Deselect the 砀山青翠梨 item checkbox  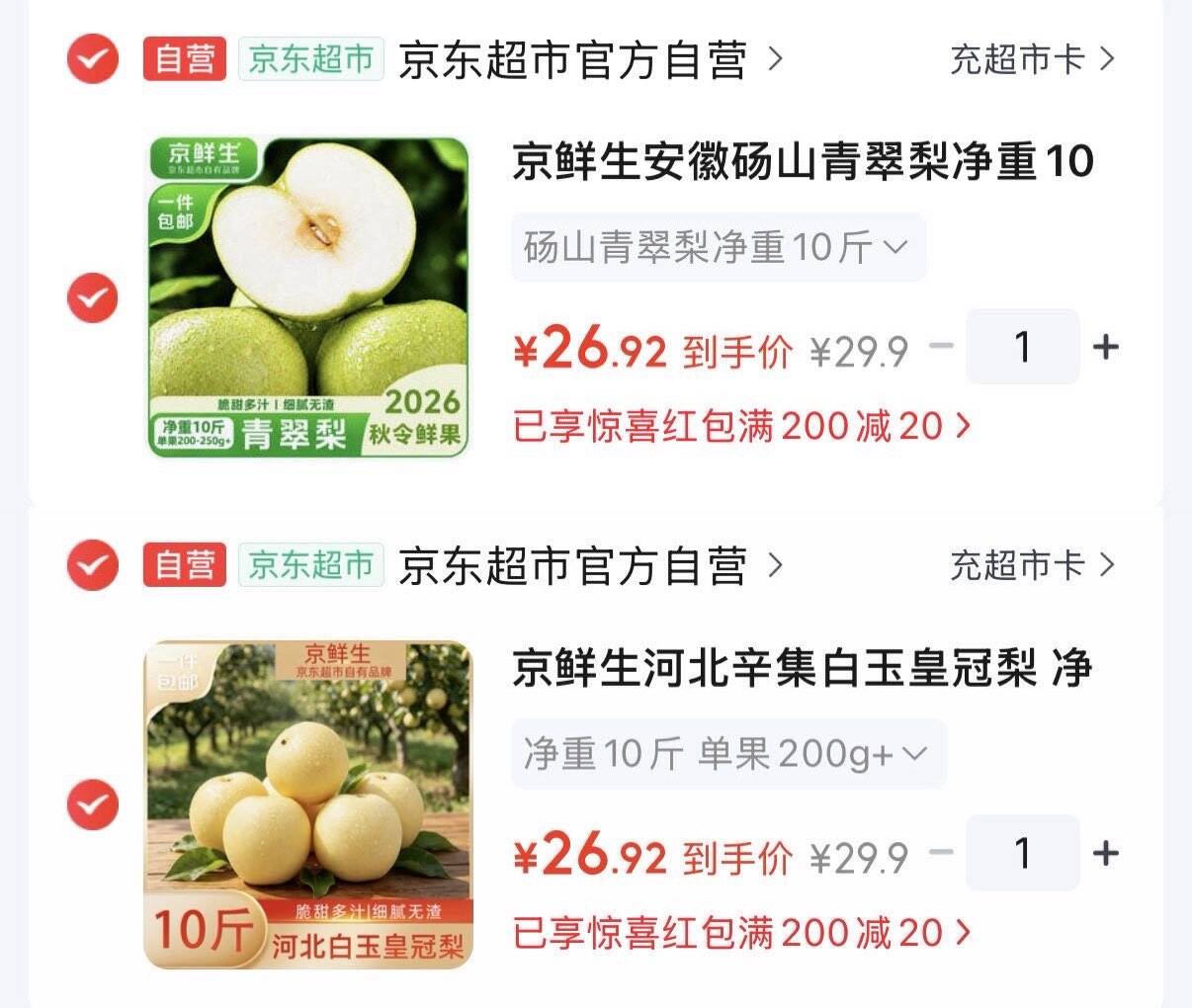click(92, 297)
